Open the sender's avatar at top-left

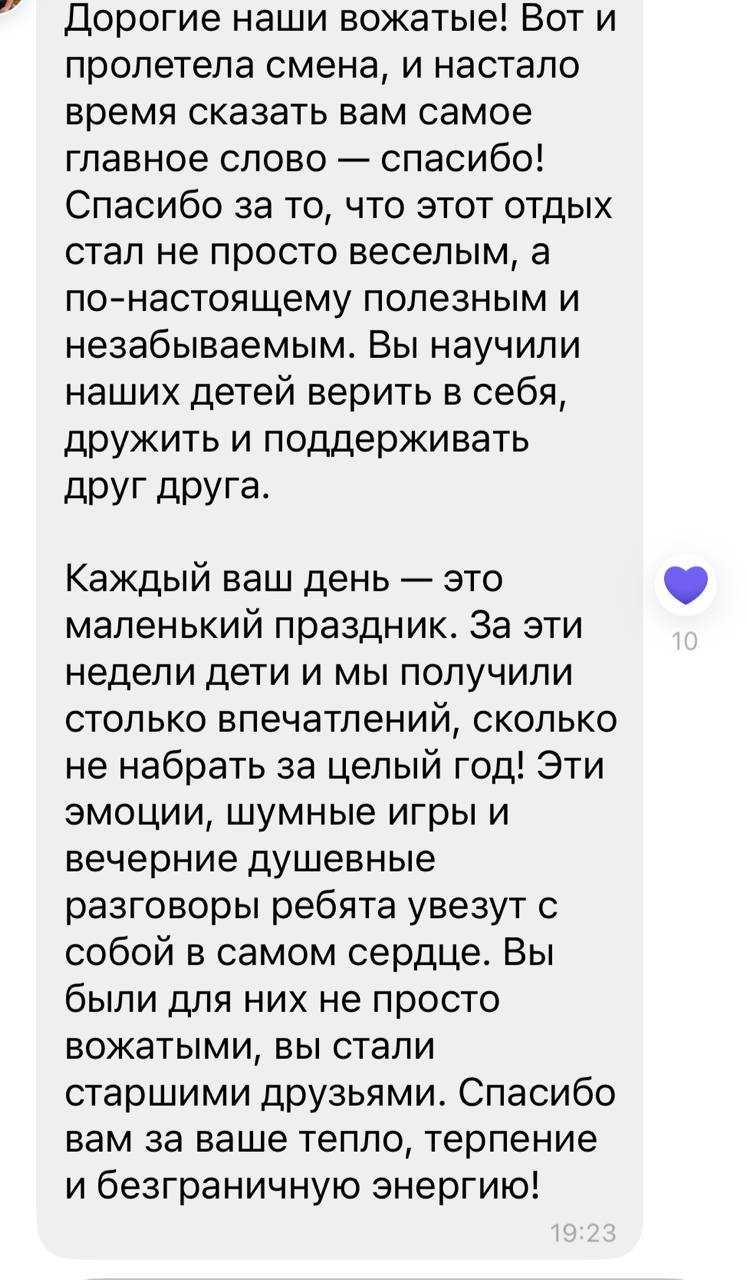click(x=8, y=5)
